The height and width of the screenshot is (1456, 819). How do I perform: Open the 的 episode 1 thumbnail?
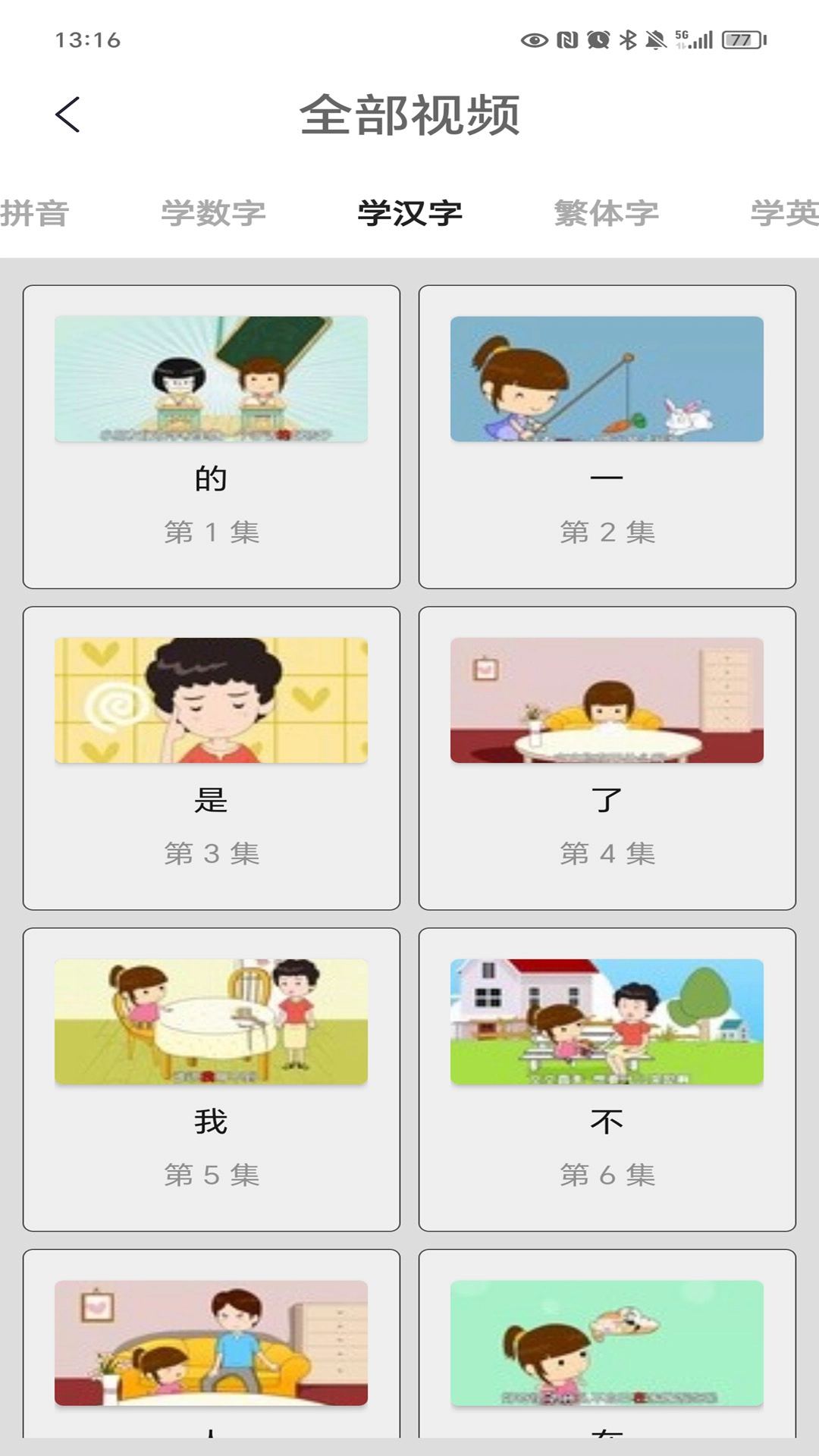pos(210,379)
